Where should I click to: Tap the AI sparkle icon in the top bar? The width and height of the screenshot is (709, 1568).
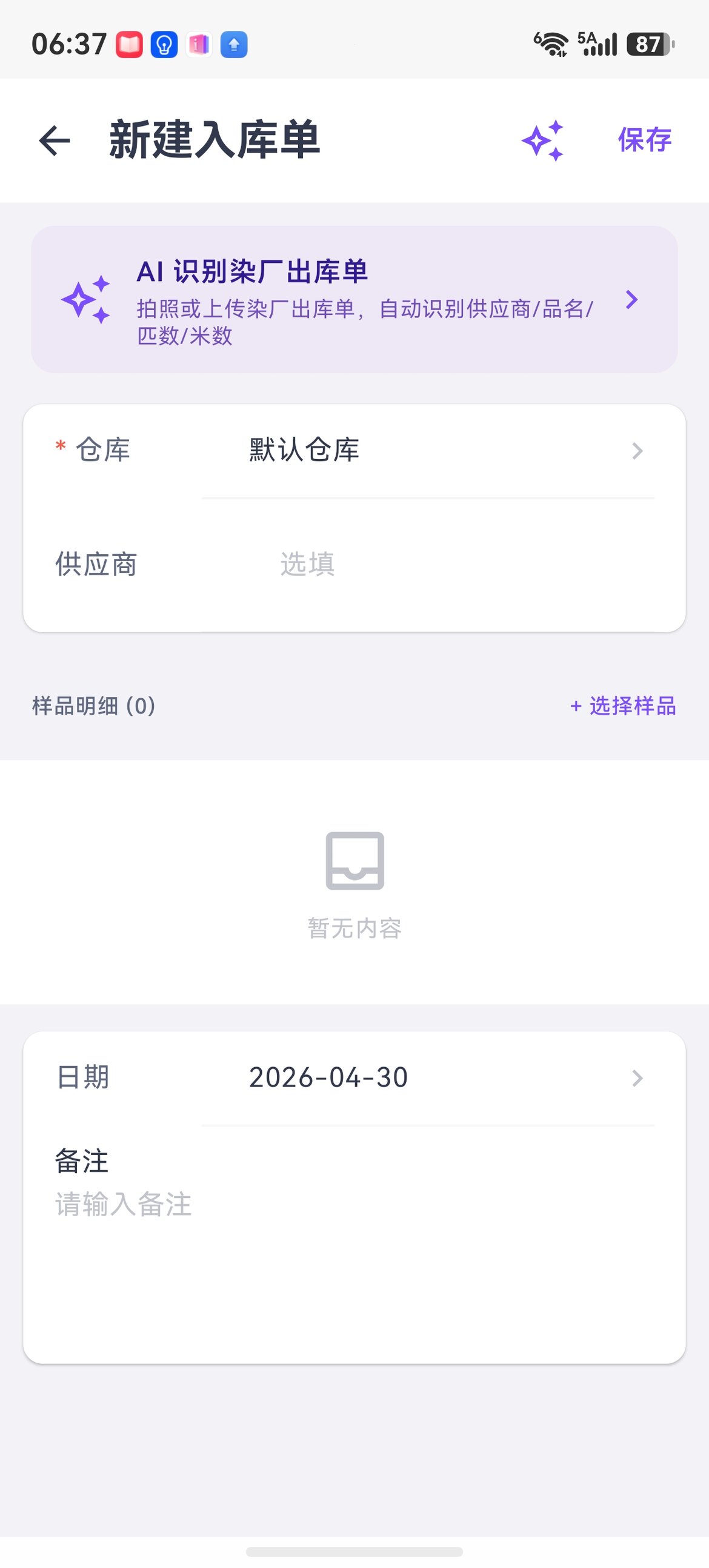click(x=544, y=141)
